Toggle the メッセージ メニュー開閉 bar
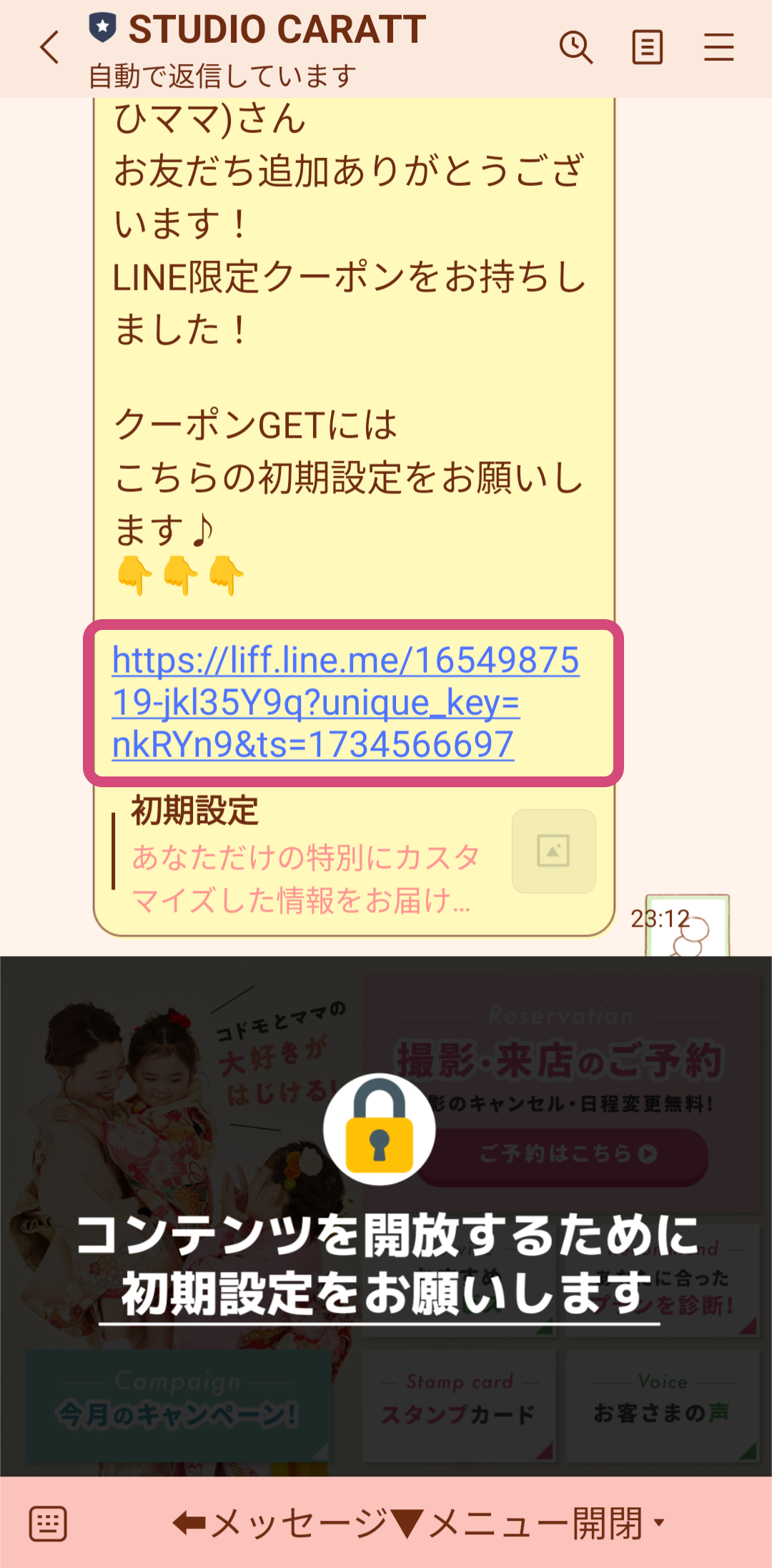 (418, 1524)
